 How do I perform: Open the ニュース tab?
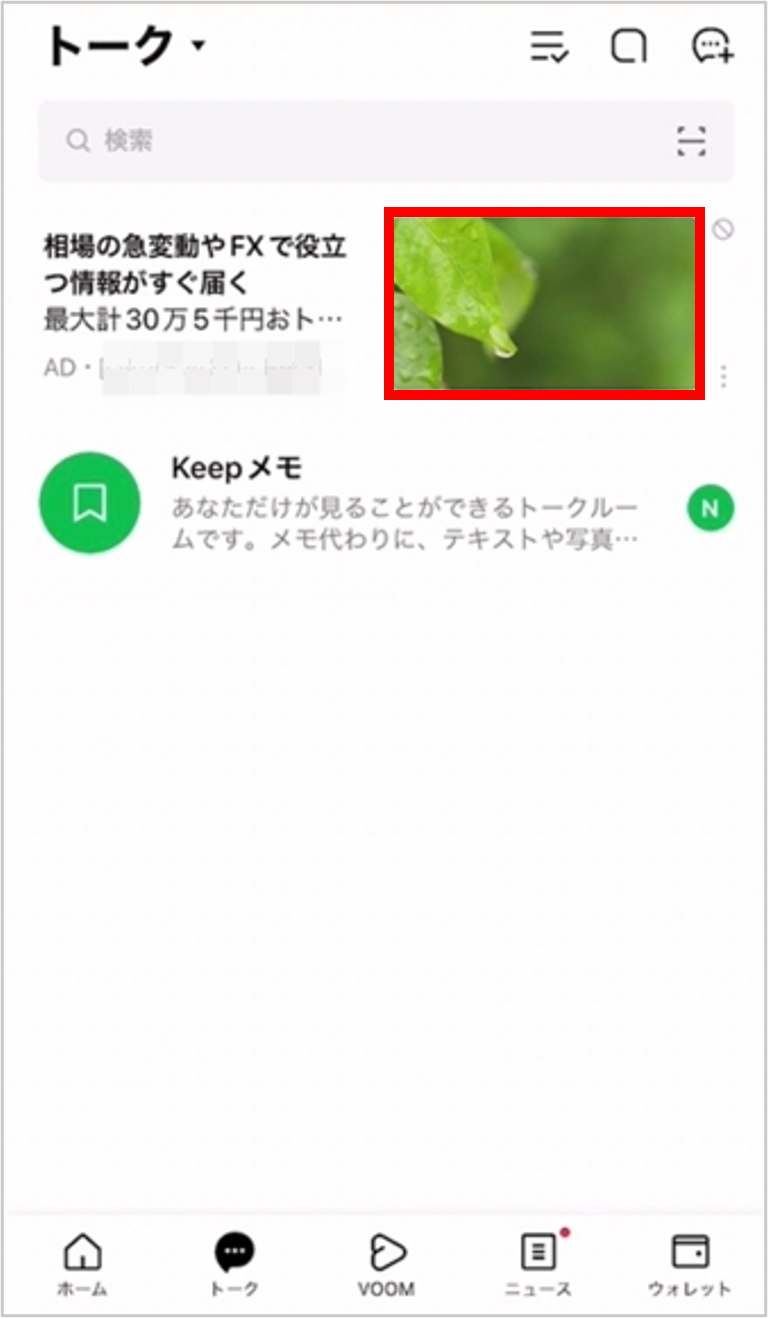click(x=538, y=1264)
